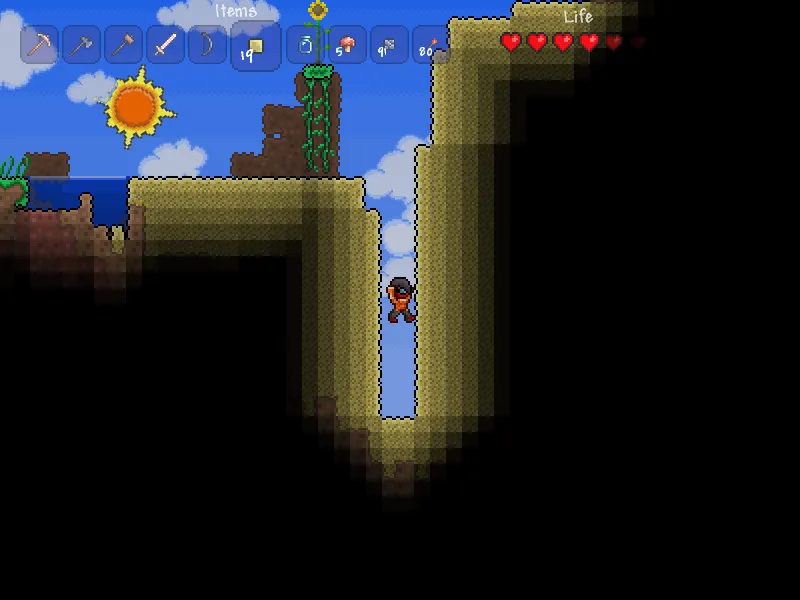Select the hotbar item stack of 91
Screen dimensions: 800x600
coord(388,45)
